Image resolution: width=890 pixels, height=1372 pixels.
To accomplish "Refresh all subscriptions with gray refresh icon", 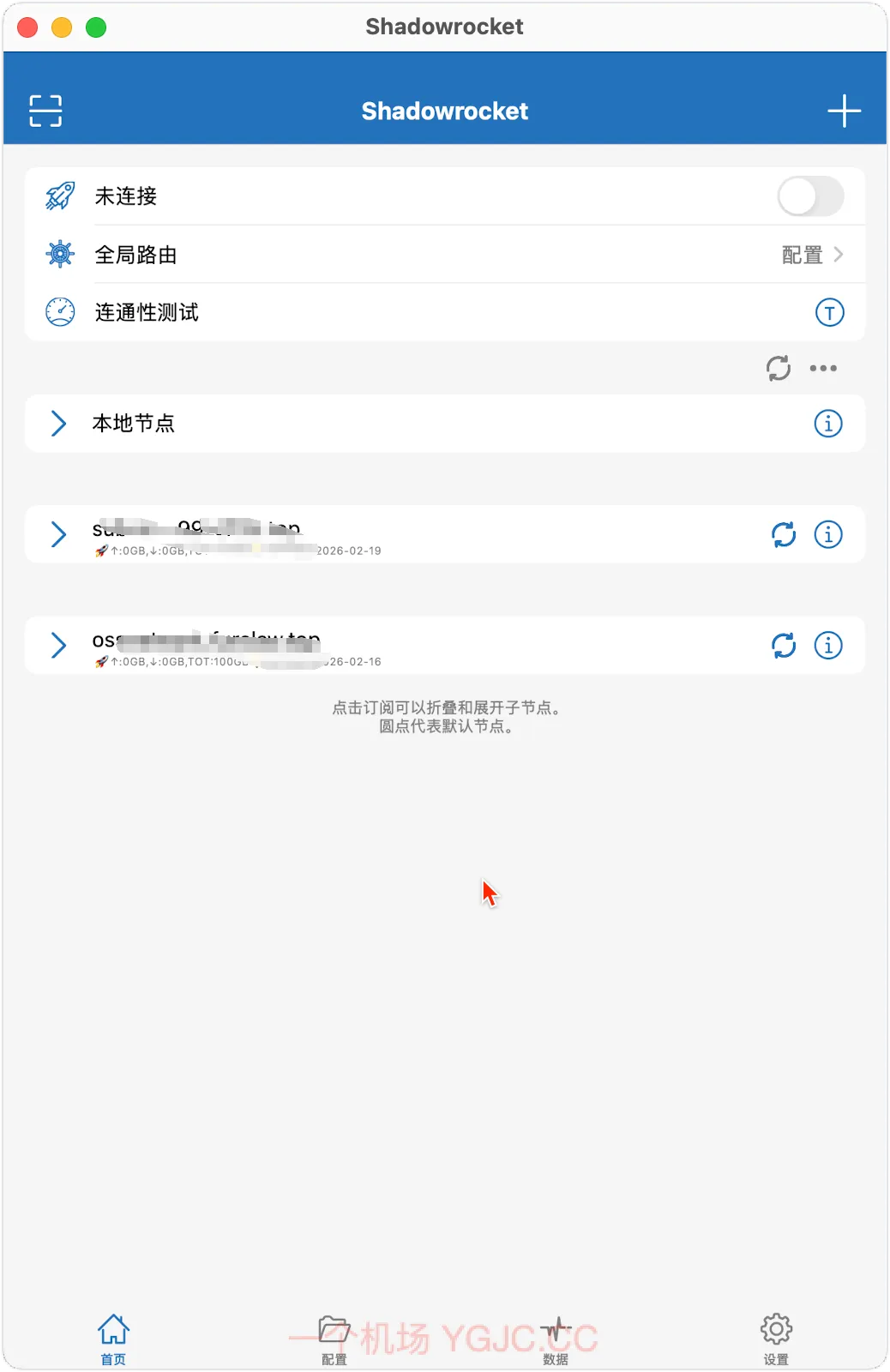I will pos(779,369).
